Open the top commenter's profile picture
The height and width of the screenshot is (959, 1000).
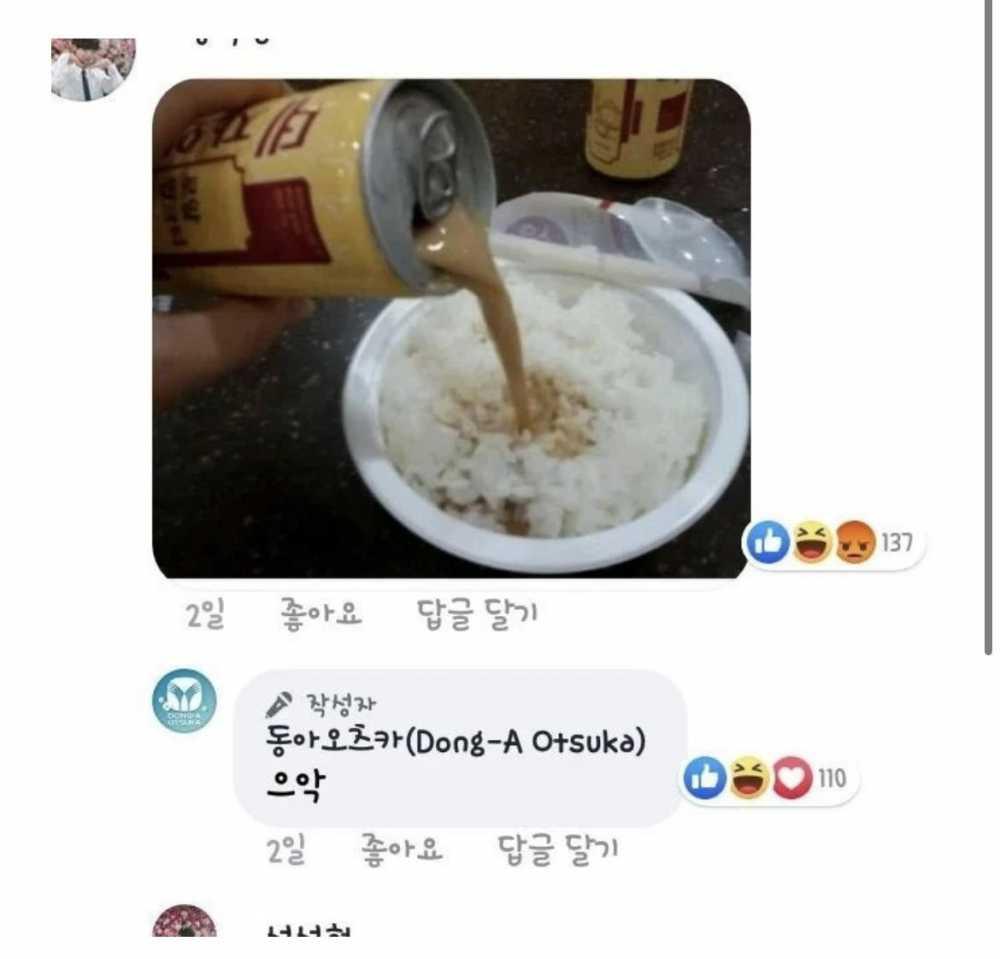tap(92, 69)
